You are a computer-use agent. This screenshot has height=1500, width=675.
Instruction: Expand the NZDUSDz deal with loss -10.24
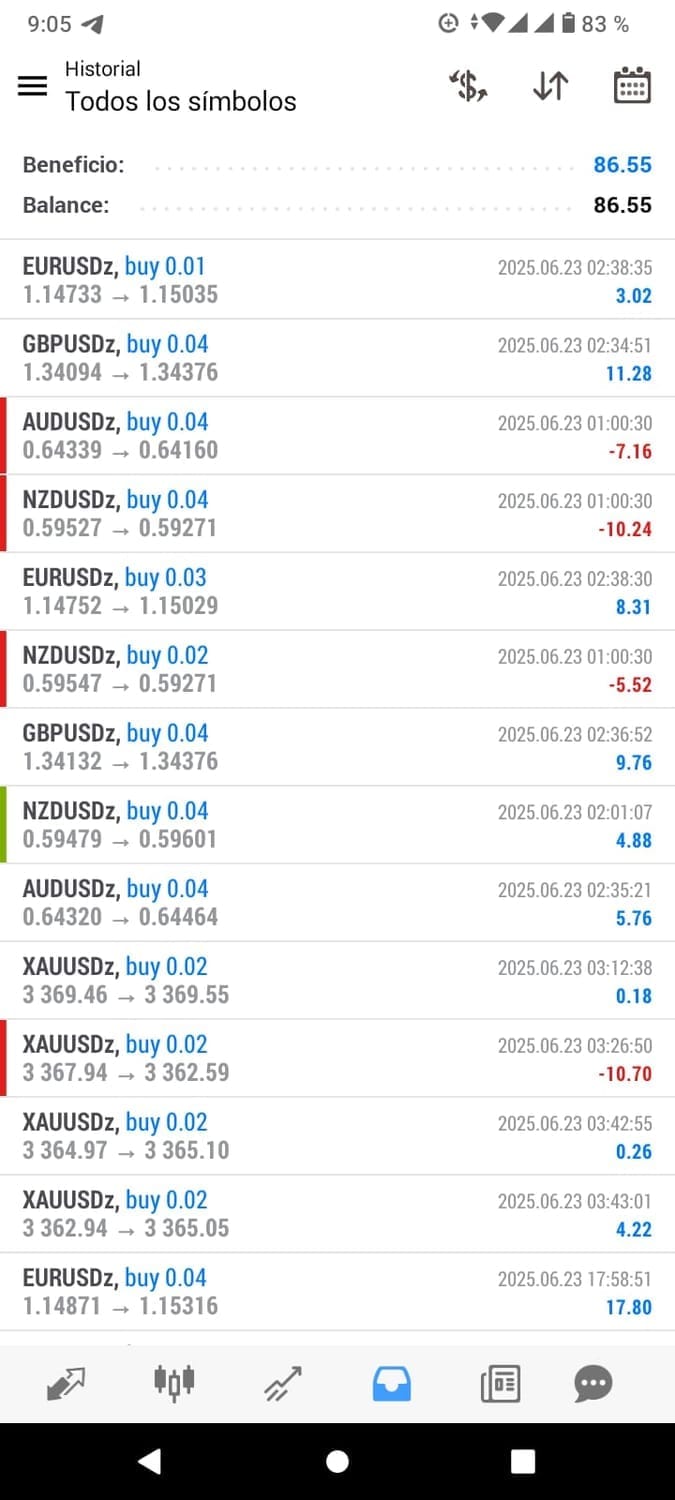coord(337,514)
